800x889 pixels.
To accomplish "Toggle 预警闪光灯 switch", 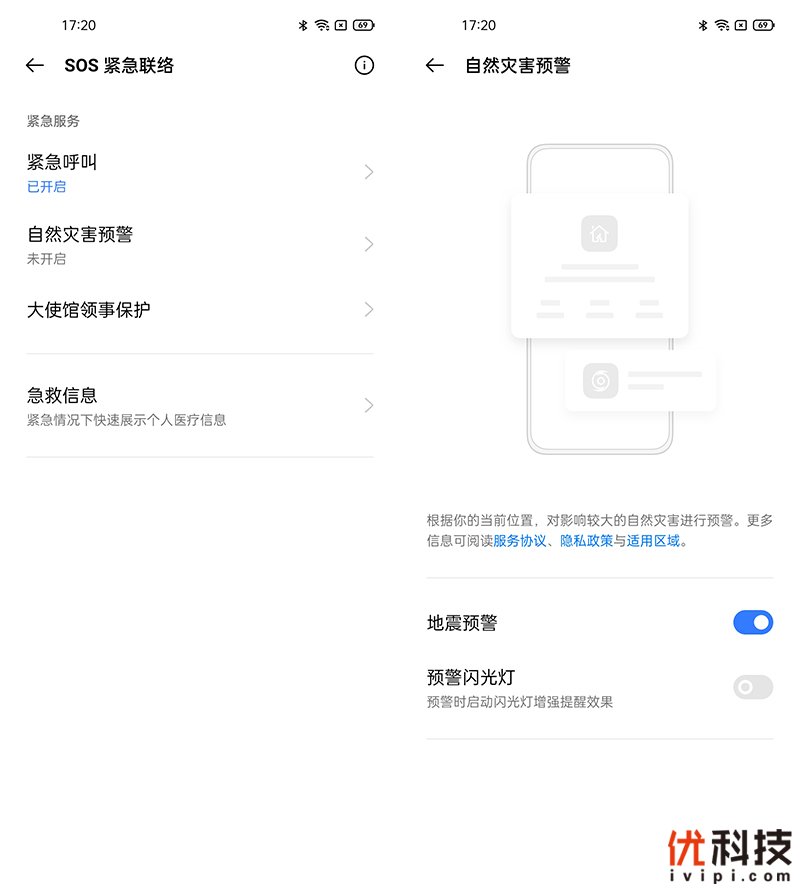I will (752, 687).
